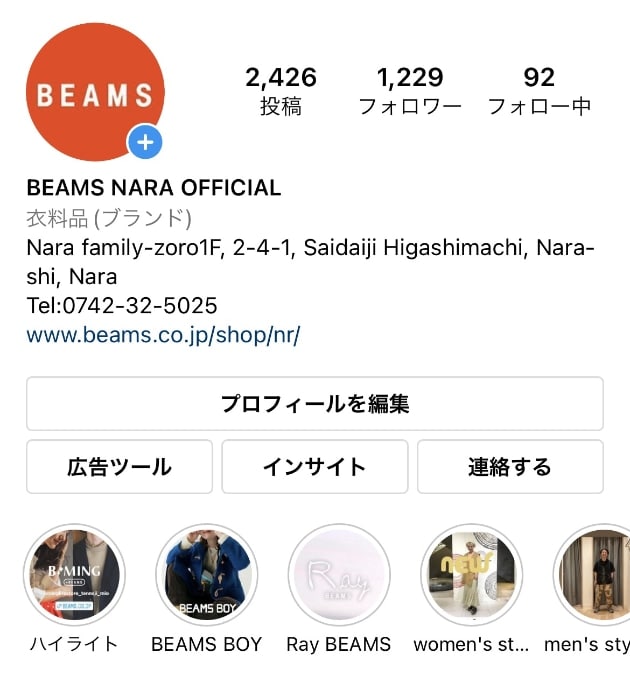Open the BEAMS BOY highlight
The width and height of the screenshot is (630, 675).
pyautogui.click(x=206, y=576)
